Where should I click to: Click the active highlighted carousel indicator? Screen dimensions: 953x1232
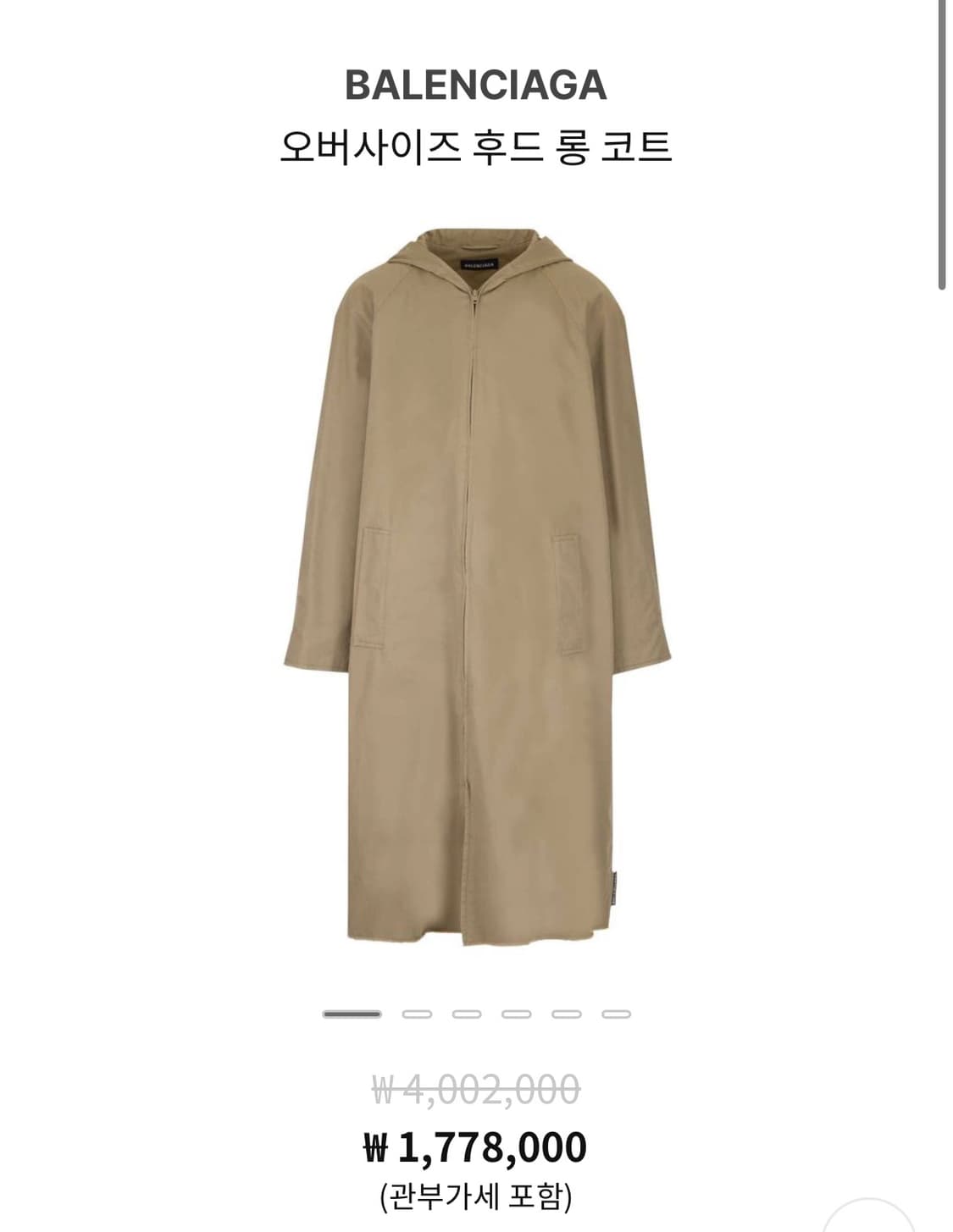(x=352, y=1014)
